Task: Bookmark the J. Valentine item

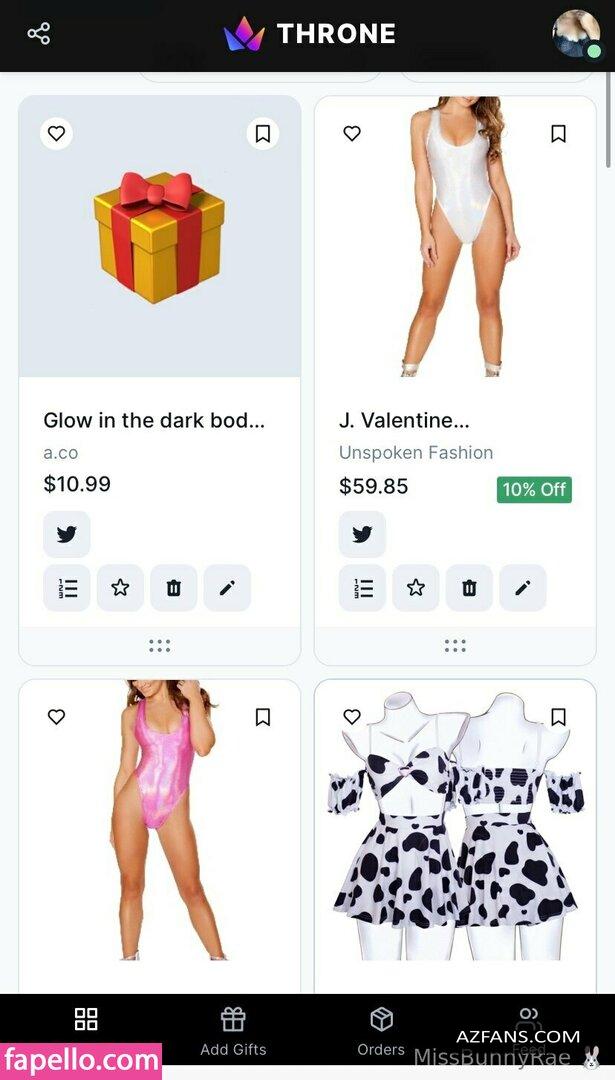Action: pyautogui.click(x=558, y=133)
